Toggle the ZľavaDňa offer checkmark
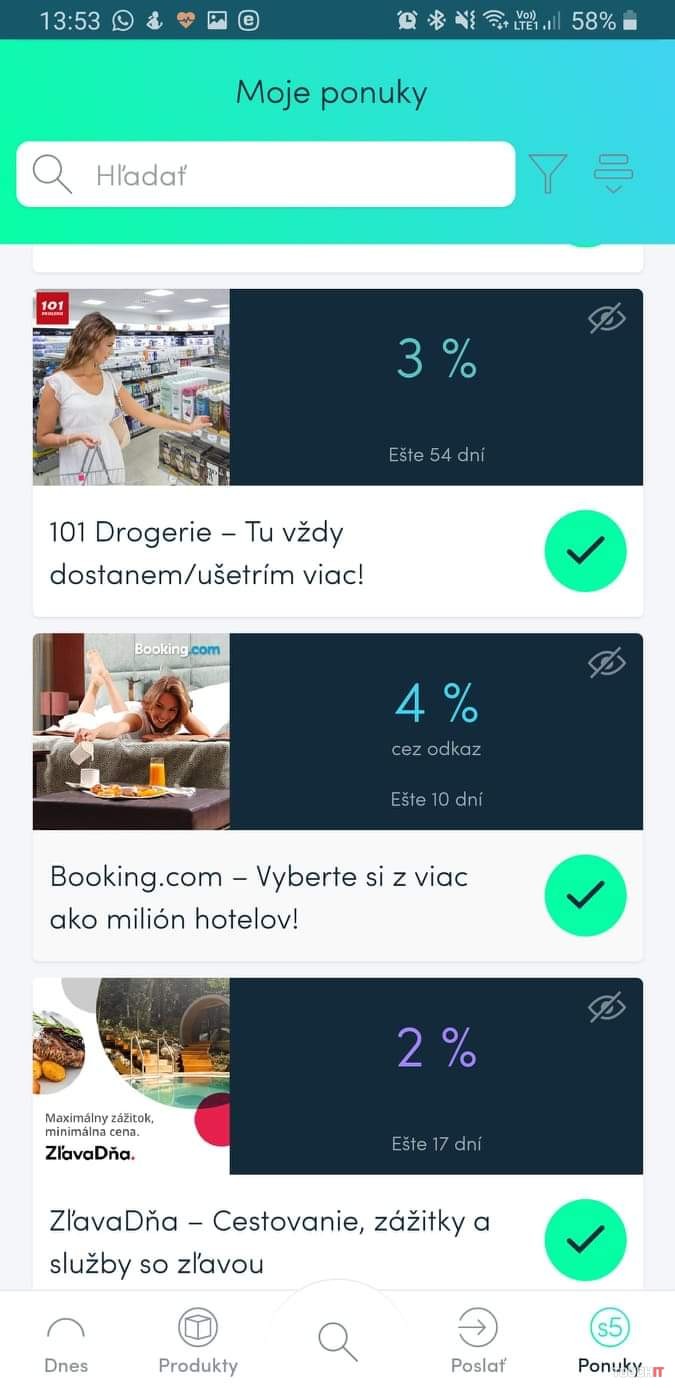The width and height of the screenshot is (675, 1388). click(x=585, y=1240)
